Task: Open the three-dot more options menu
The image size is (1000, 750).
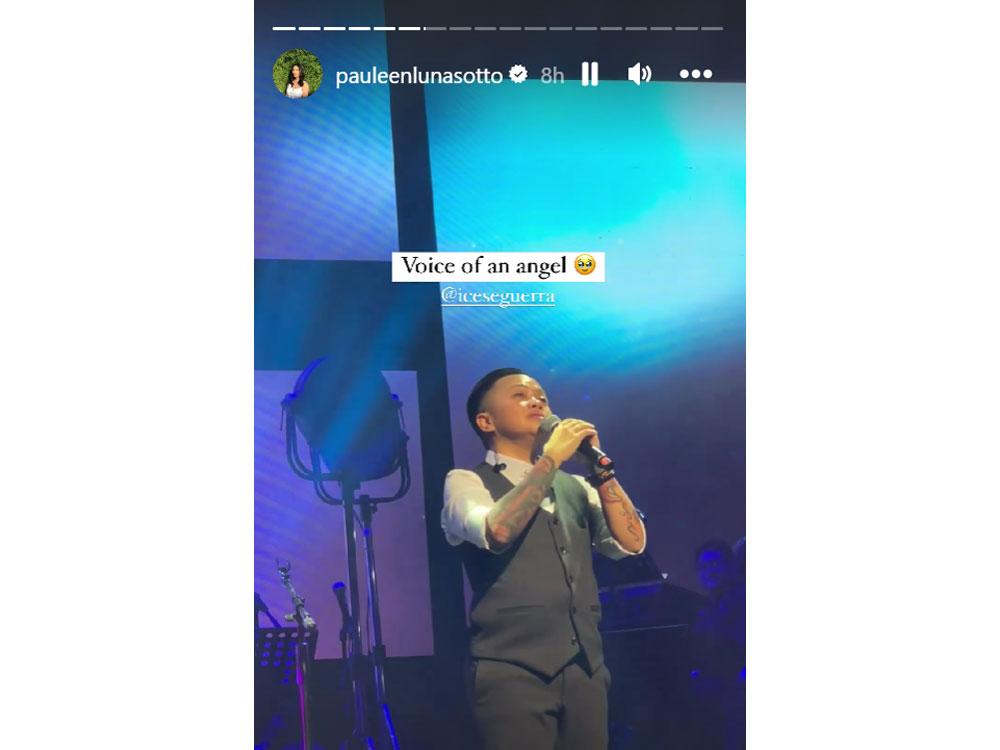Action: click(695, 74)
